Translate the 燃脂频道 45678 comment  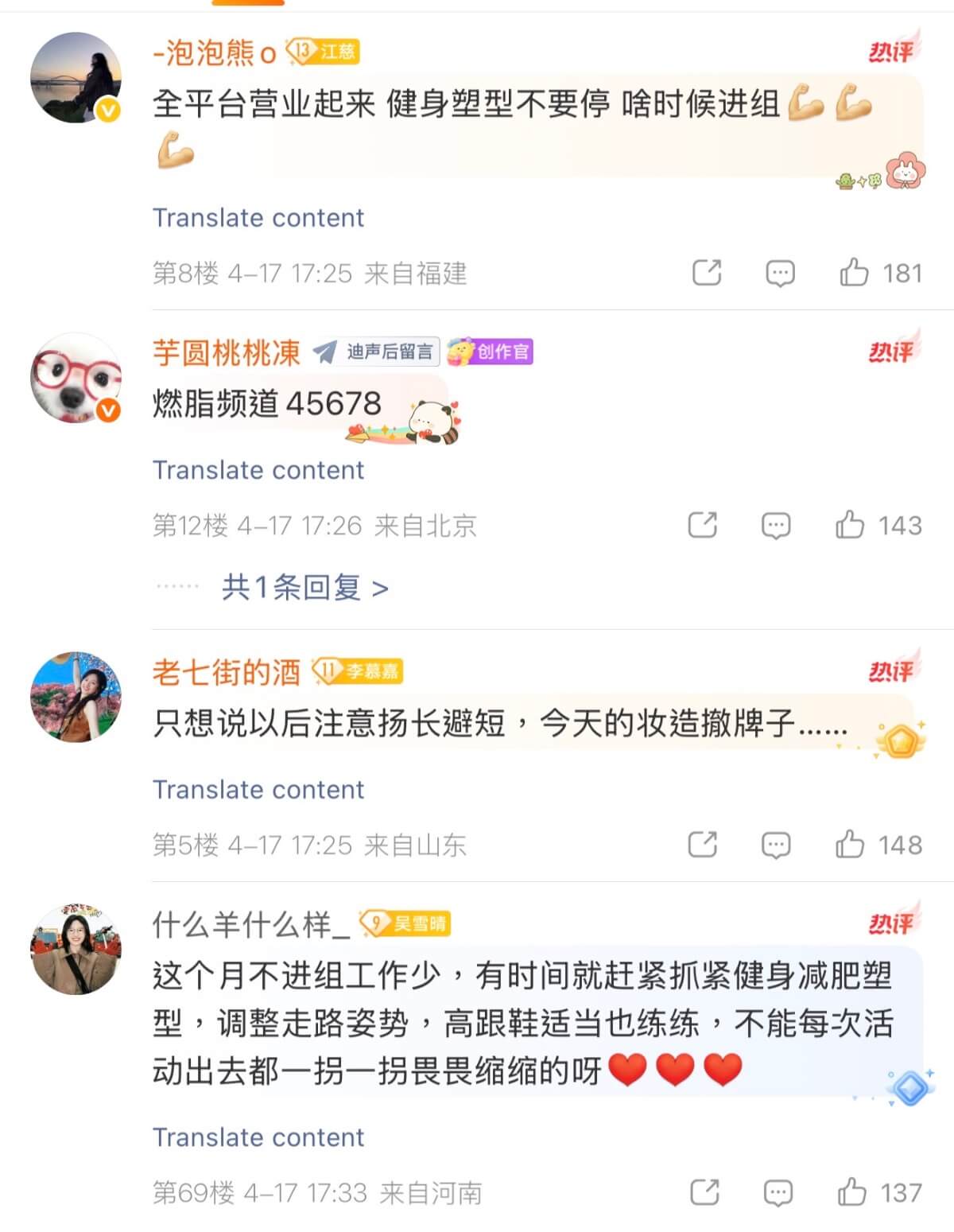258,470
